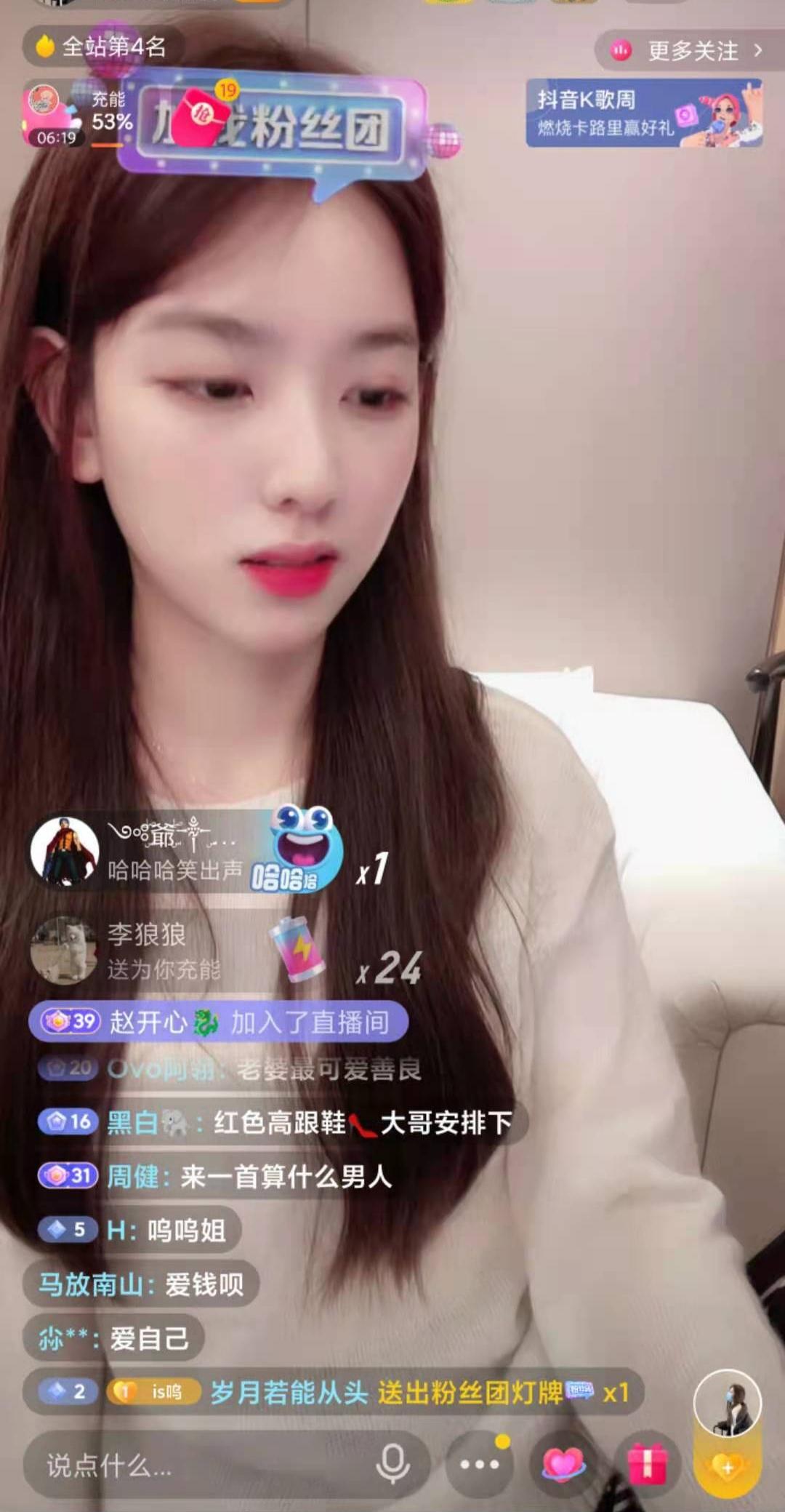Tap the microphone voice input icon

pyautogui.click(x=393, y=1464)
